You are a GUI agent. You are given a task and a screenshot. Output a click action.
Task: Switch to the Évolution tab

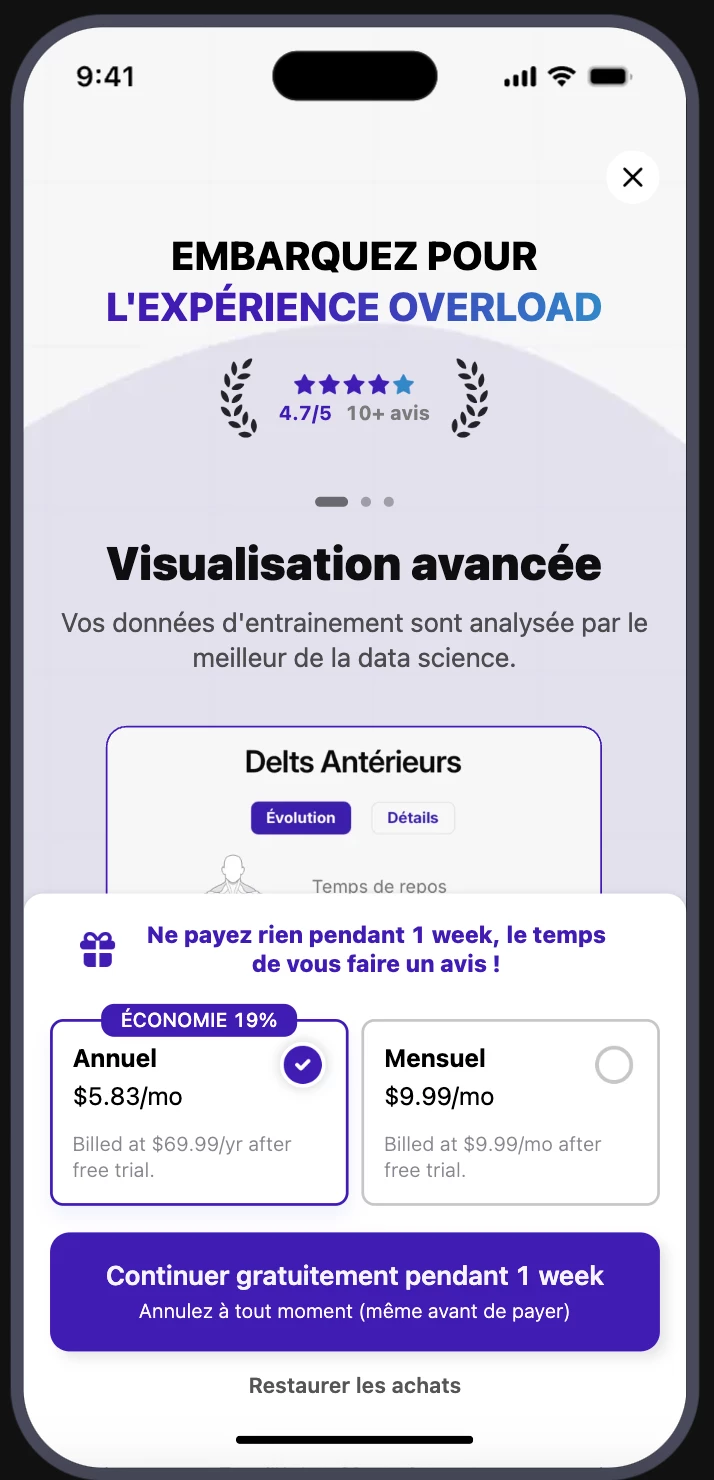click(300, 818)
